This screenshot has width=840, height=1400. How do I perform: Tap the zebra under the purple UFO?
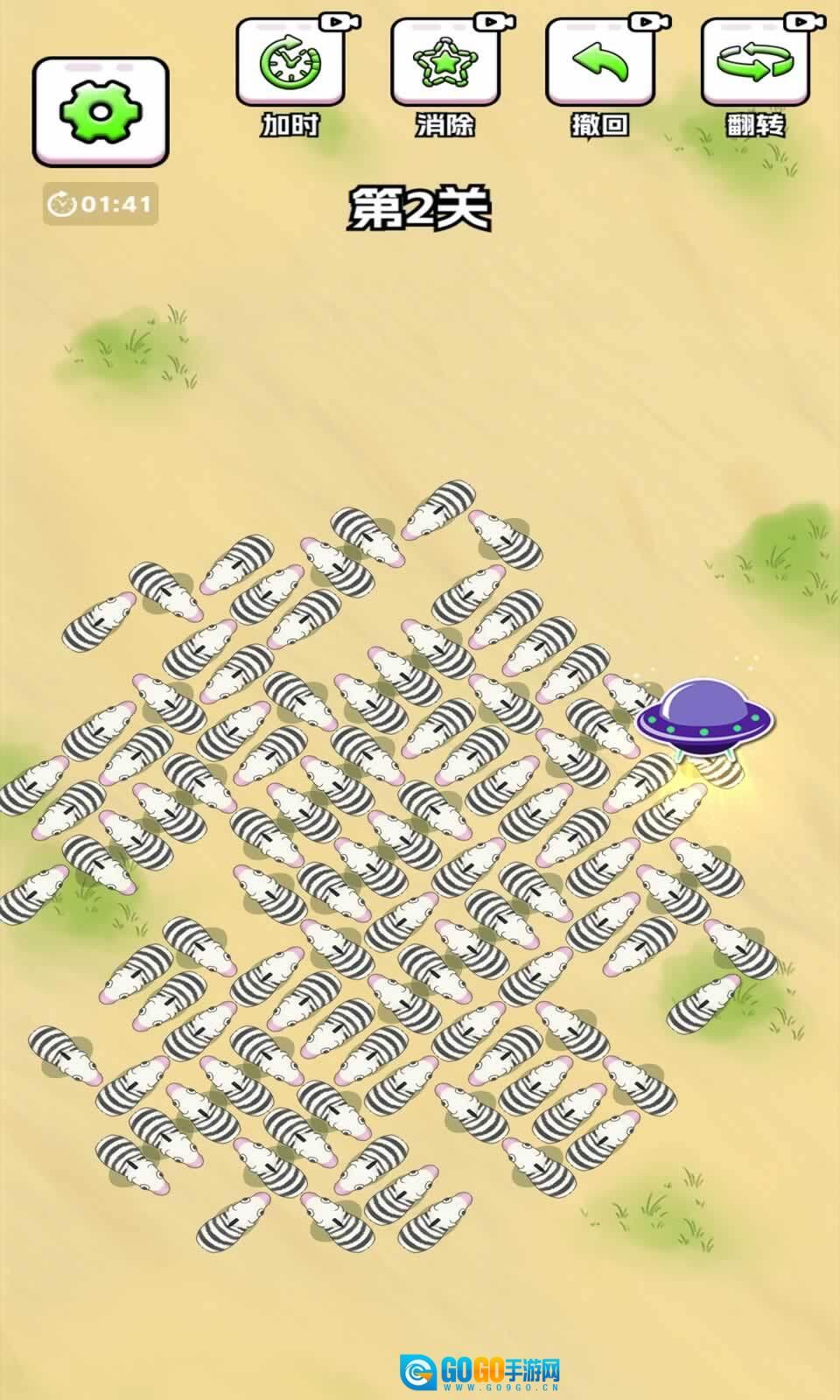pos(717,771)
